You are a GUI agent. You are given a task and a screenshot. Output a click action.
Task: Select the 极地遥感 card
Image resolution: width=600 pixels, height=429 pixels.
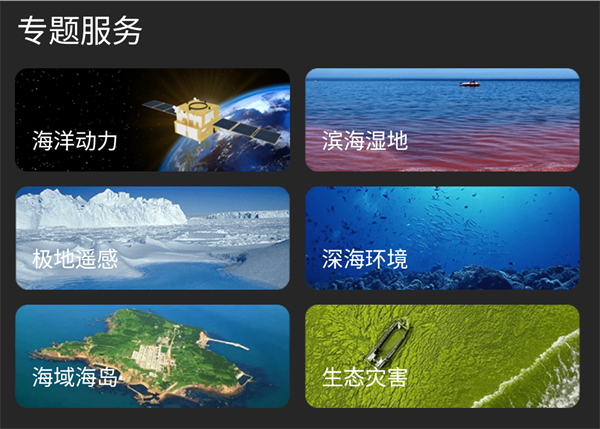pyautogui.click(x=152, y=238)
